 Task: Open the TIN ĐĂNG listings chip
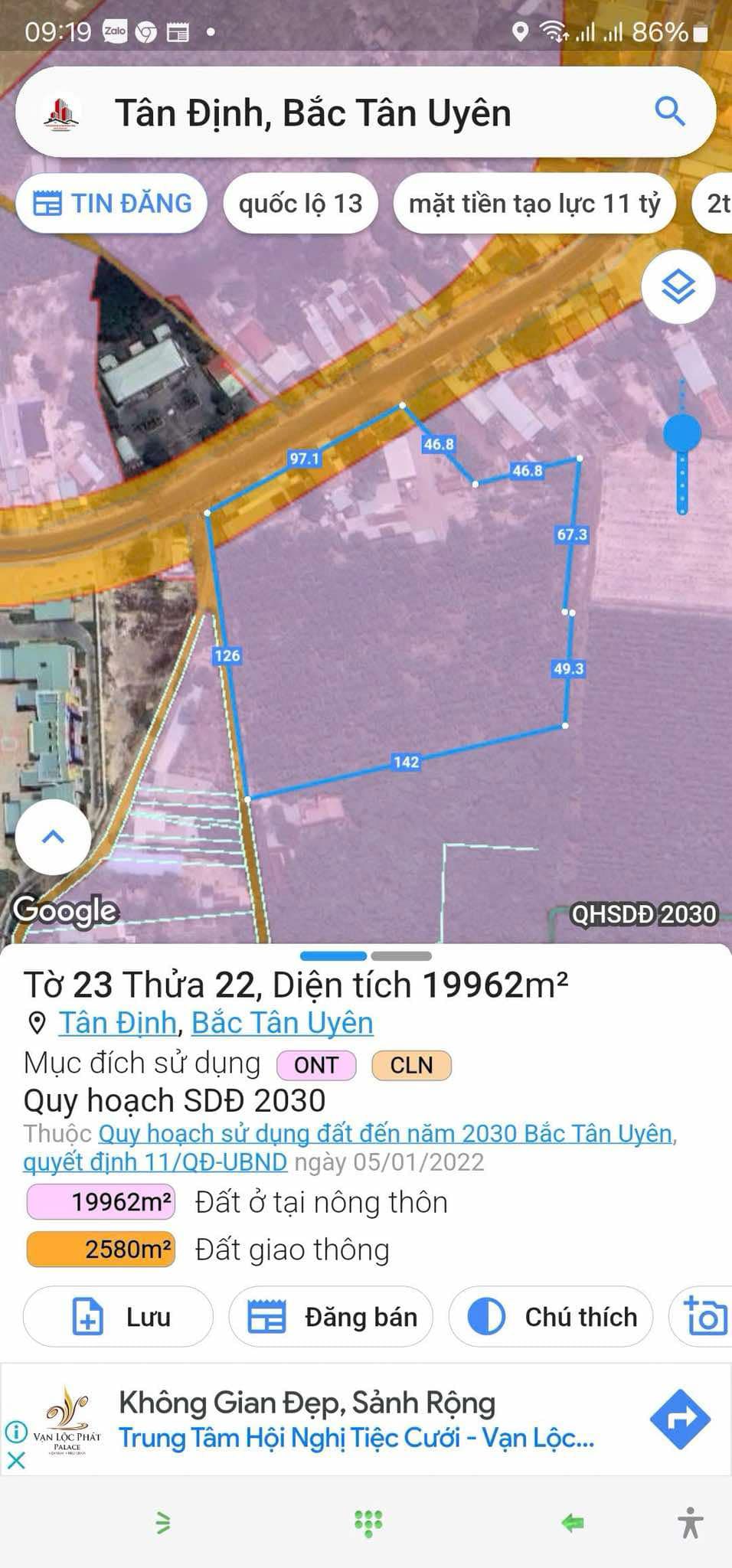point(112,204)
